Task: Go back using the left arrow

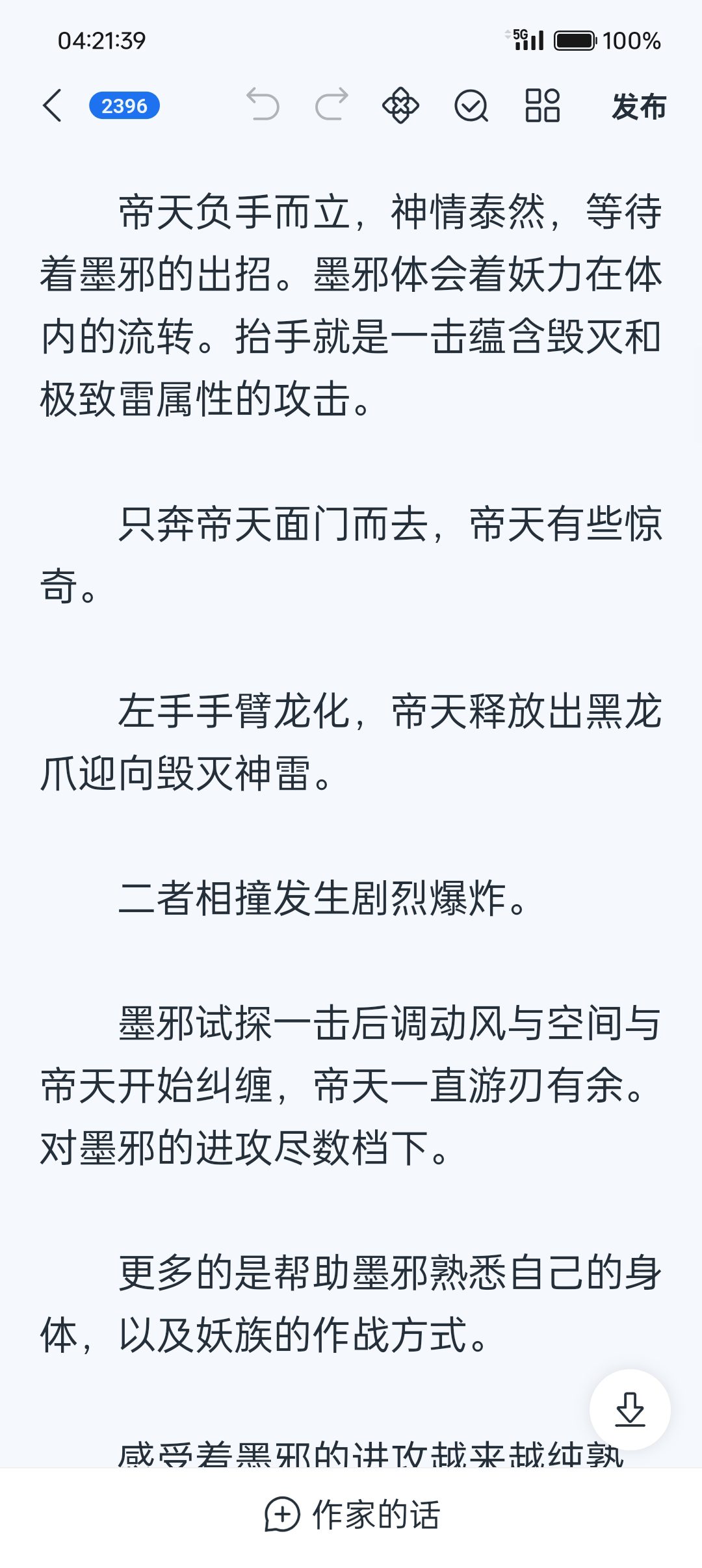Action: point(53,106)
